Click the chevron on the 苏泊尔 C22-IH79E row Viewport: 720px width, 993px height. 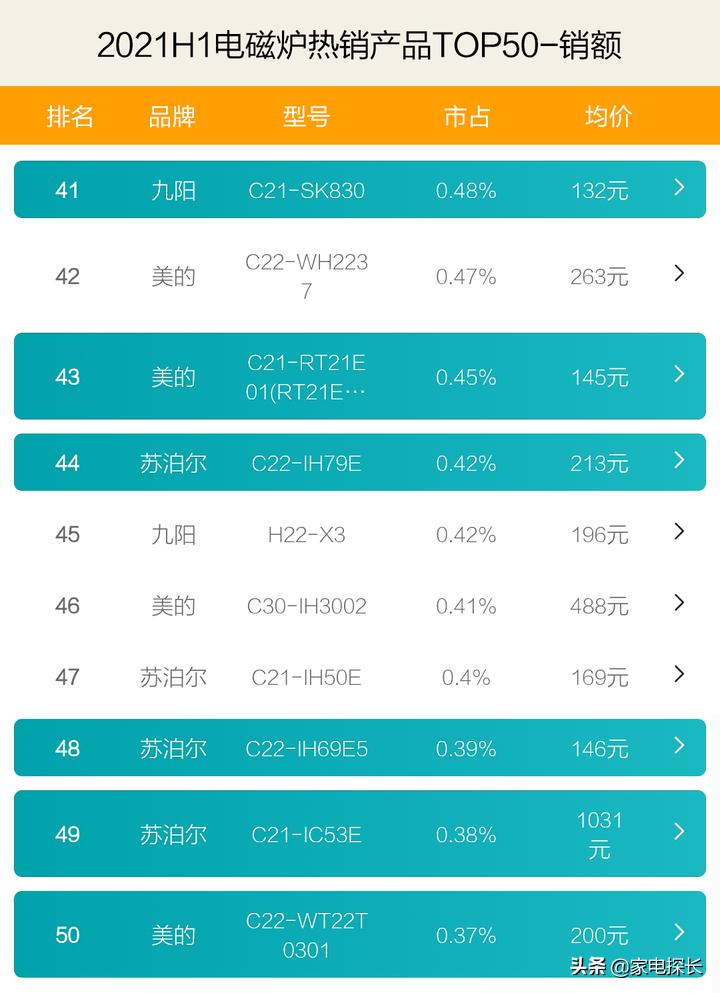point(679,462)
